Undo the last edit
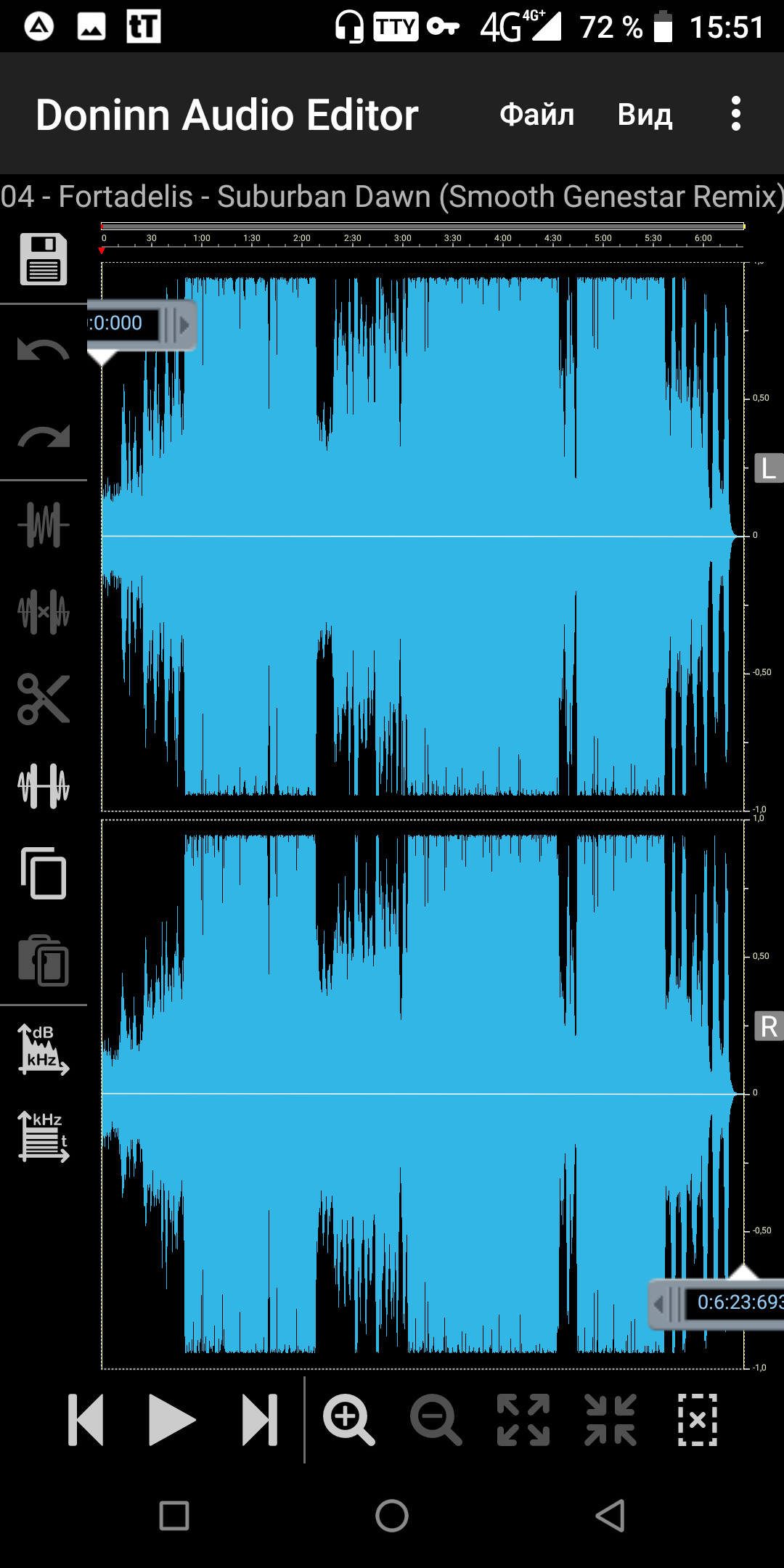Viewport: 784px width, 1568px height. 44,350
